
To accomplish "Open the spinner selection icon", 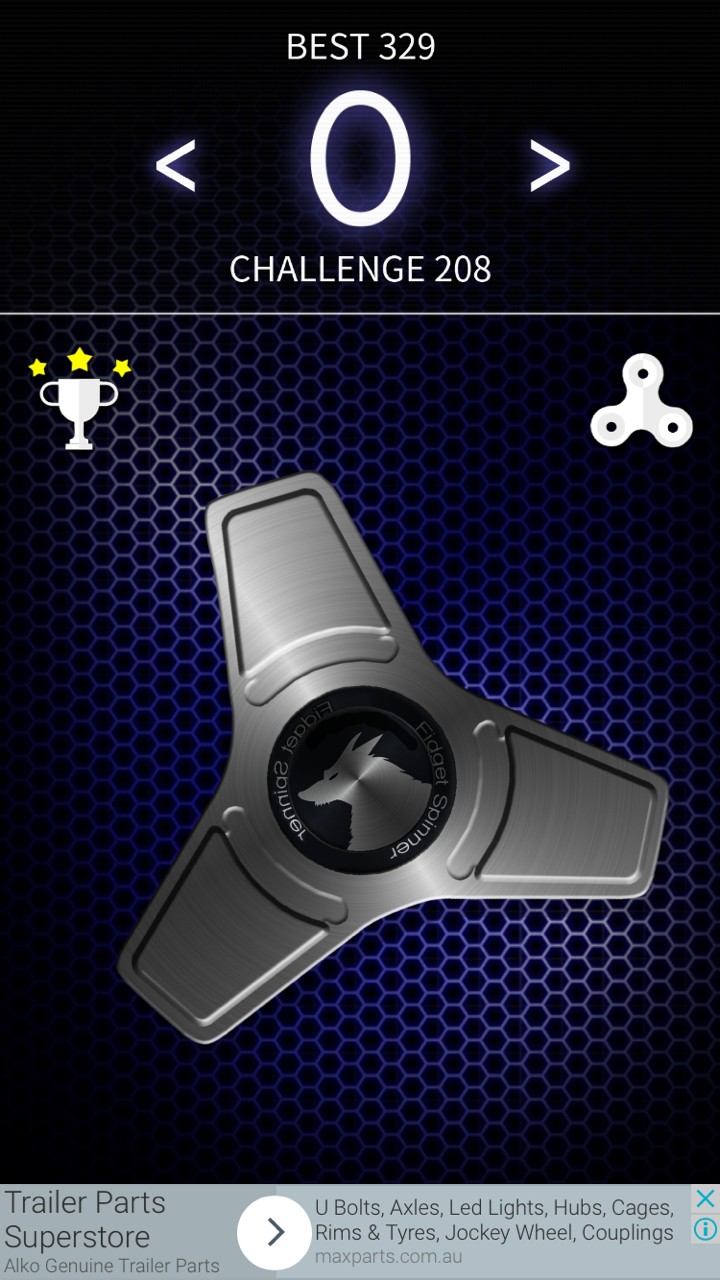I will point(641,402).
